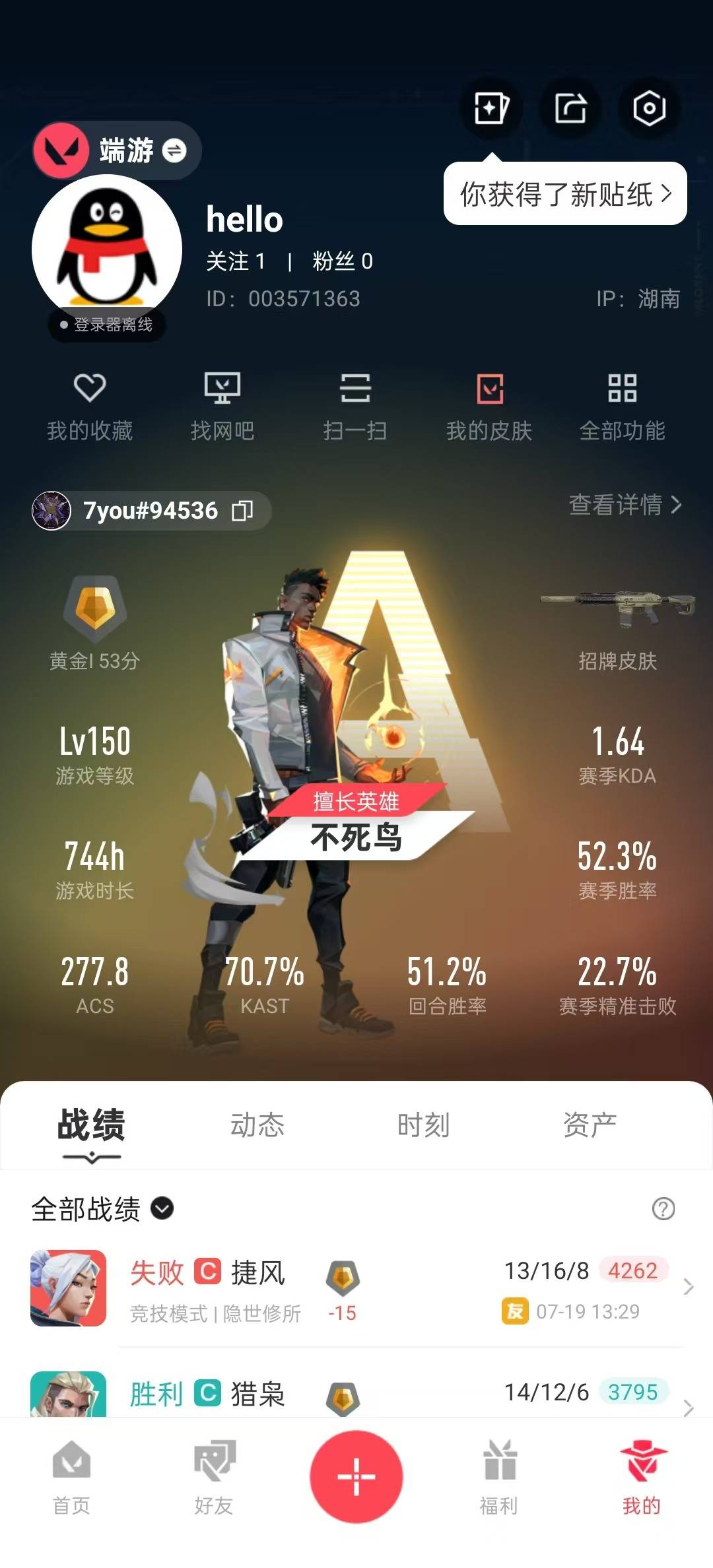
Task: Show 全部功能 all functions
Action: pyautogui.click(x=622, y=406)
